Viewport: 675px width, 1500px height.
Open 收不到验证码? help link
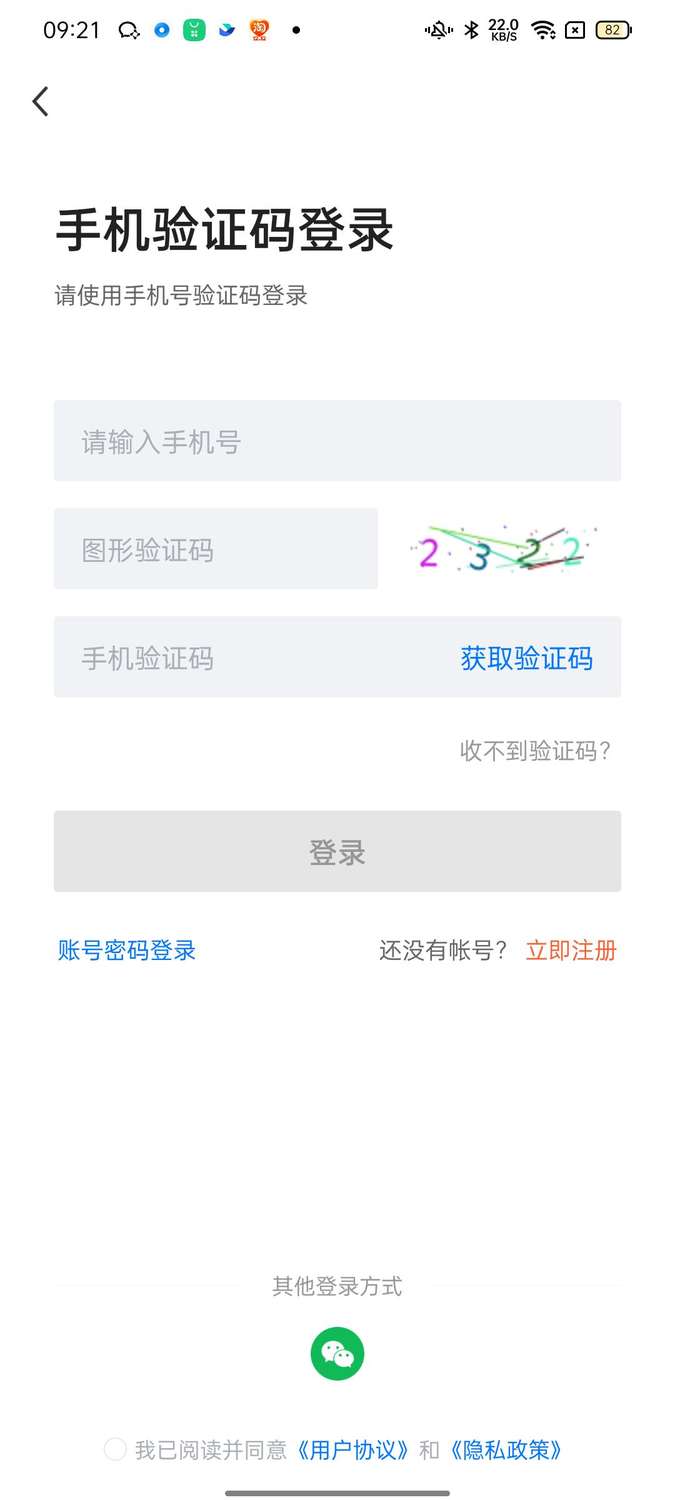535,751
